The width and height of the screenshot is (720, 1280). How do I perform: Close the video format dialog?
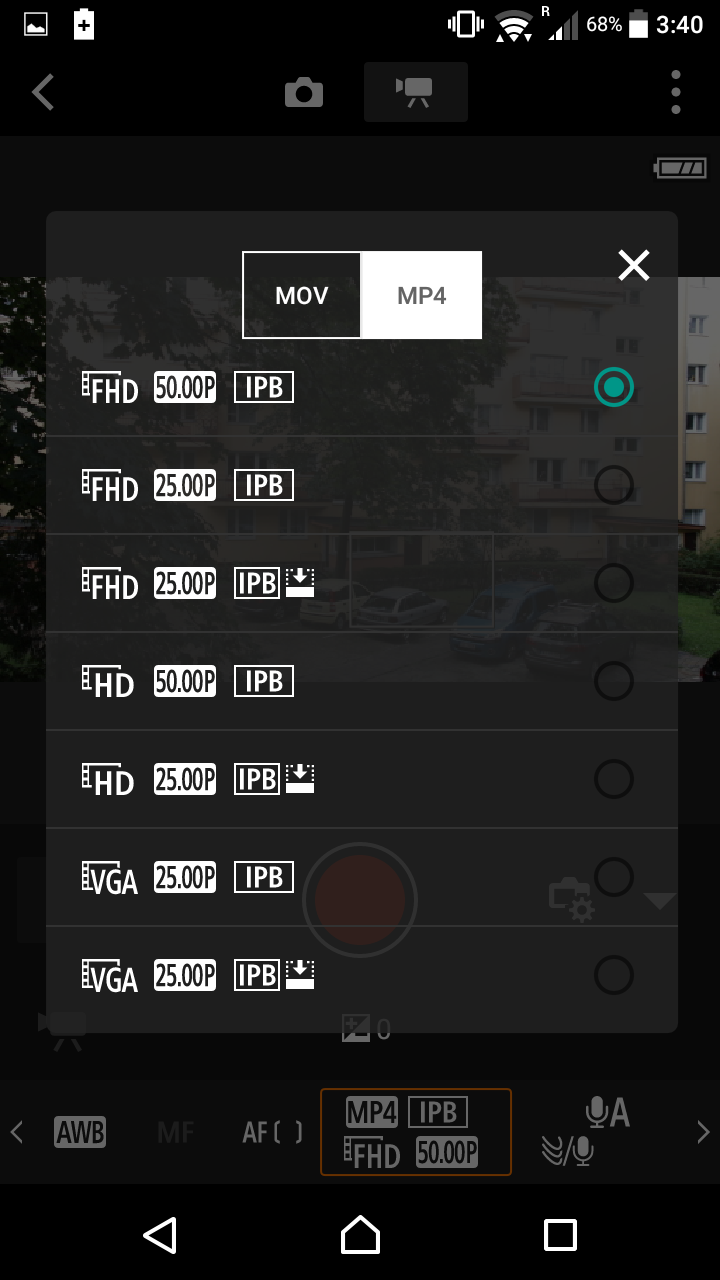(634, 265)
